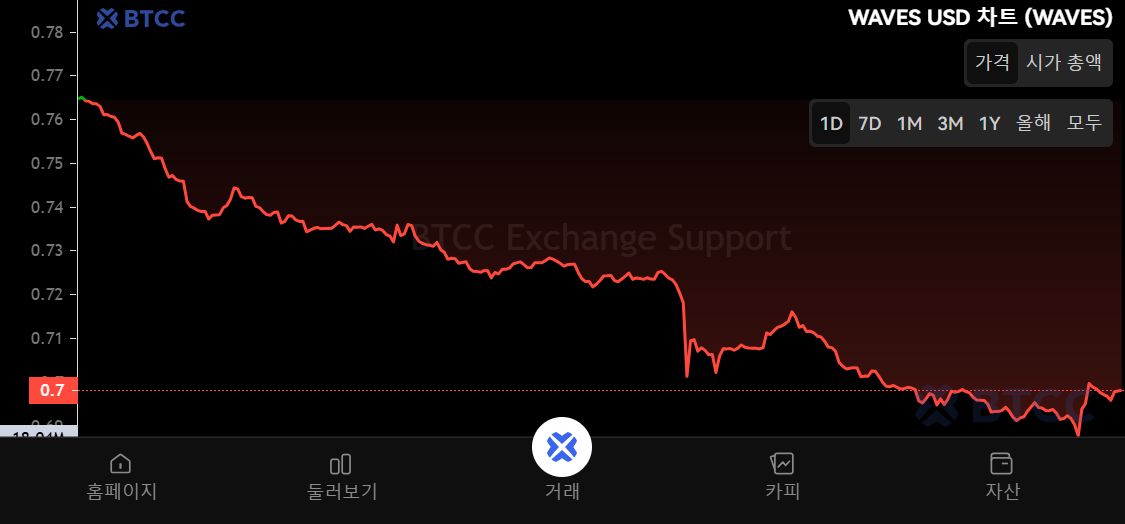Image resolution: width=1125 pixels, height=524 pixels.
Task: Select the 1D time range
Action: pos(831,124)
